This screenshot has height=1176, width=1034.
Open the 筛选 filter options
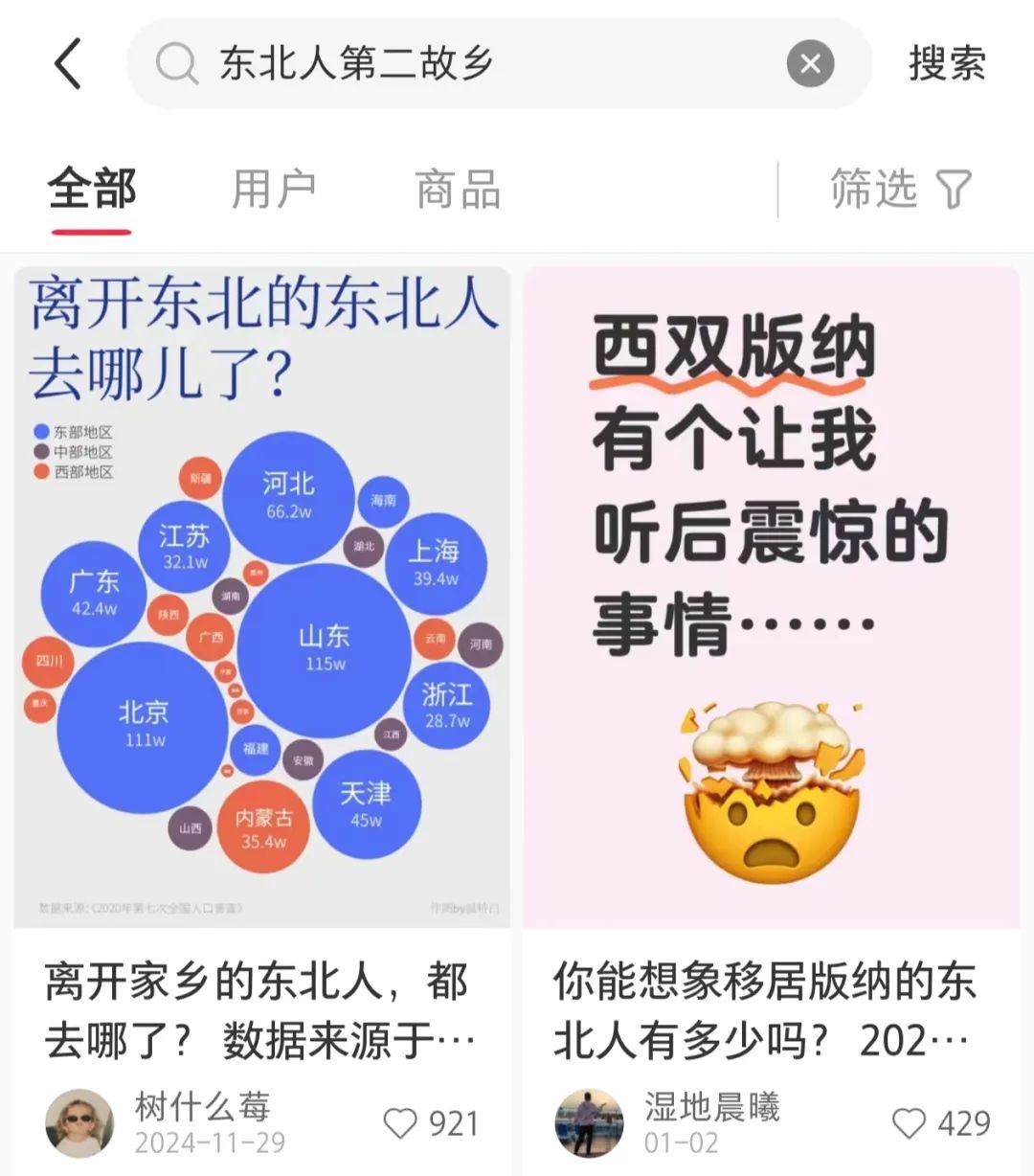coord(900,189)
